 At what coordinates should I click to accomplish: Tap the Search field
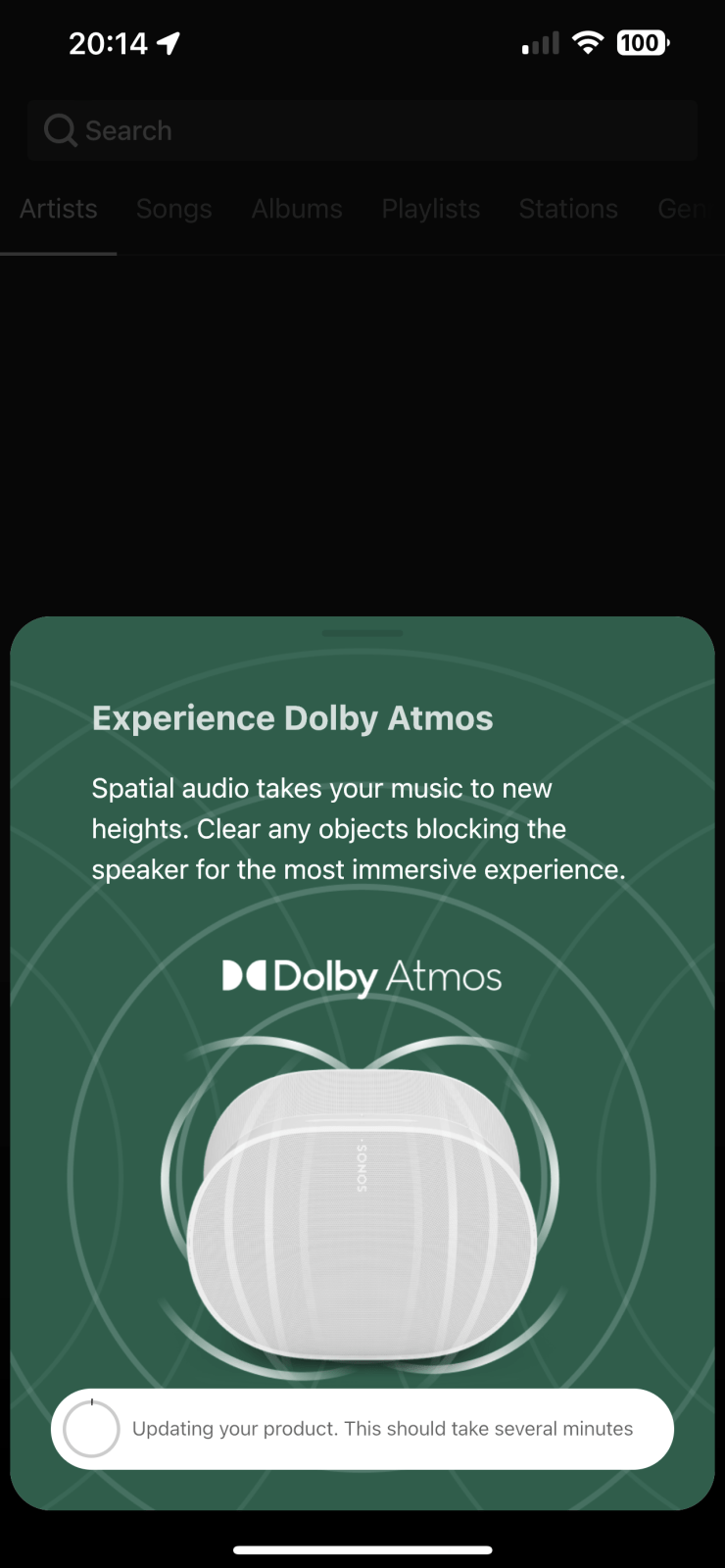[x=362, y=130]
